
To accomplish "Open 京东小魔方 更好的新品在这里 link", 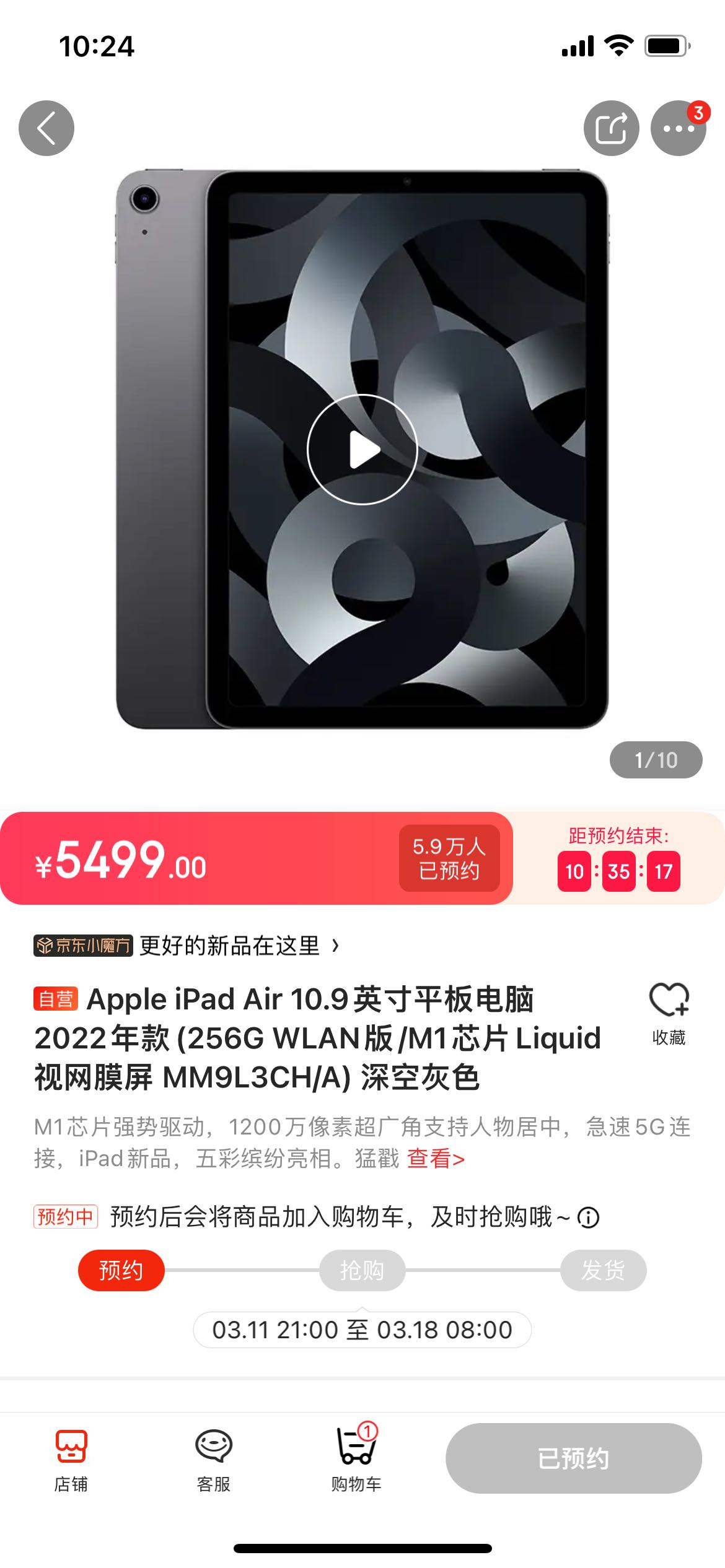I will [187, 946].
